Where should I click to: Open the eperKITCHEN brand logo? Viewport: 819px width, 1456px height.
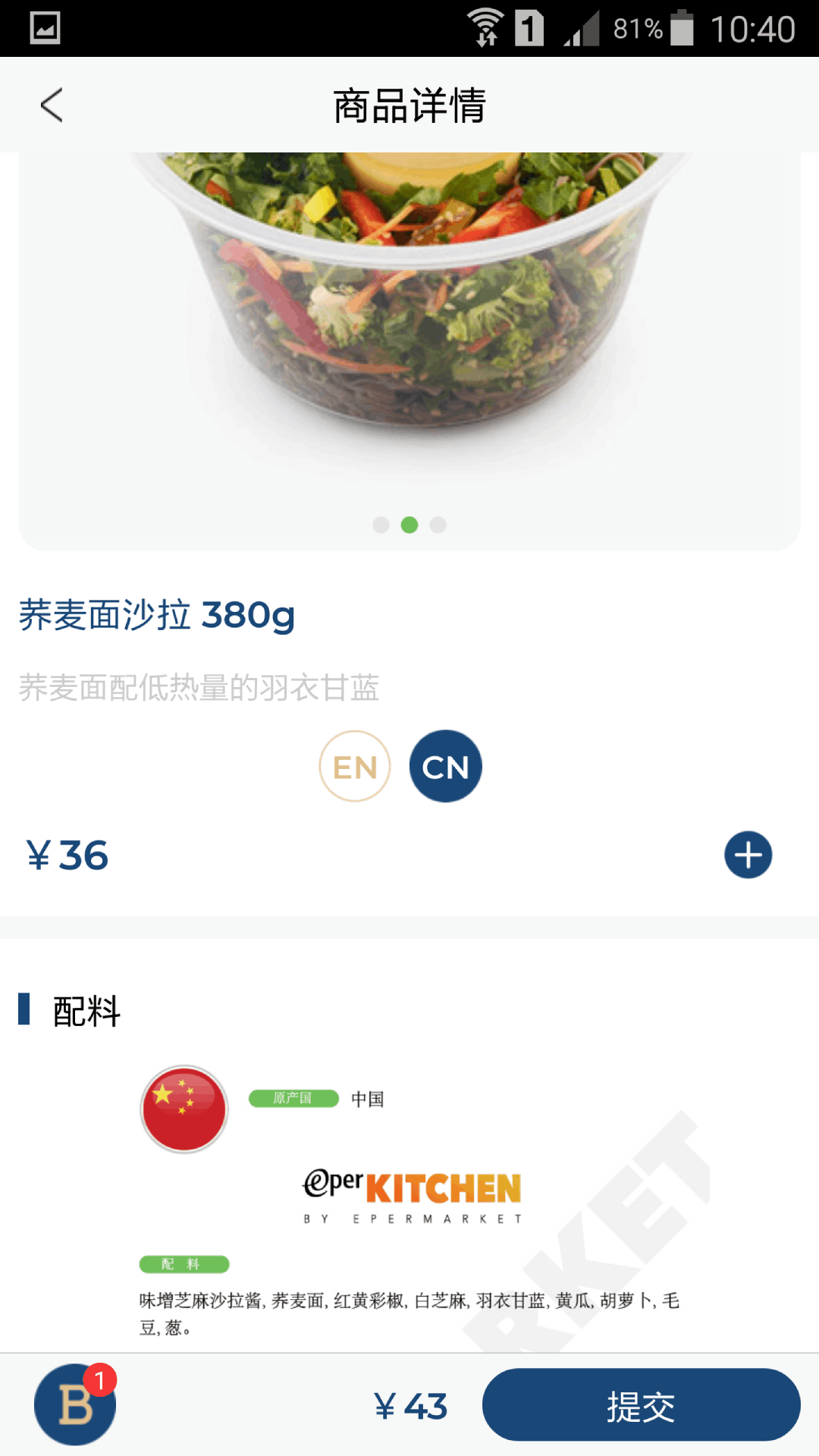[410, 1197]
